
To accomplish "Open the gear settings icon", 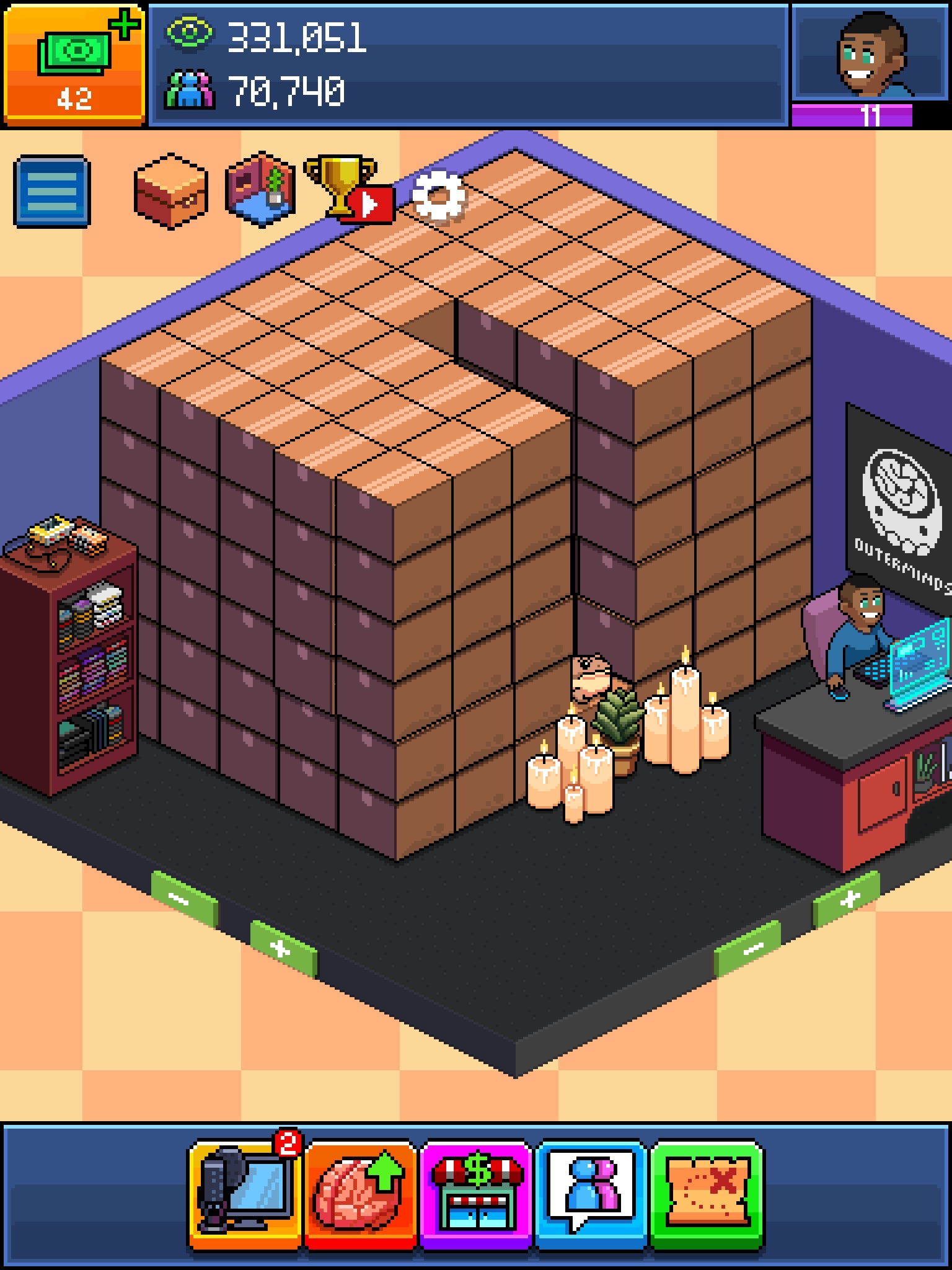I will click(439, 196).
